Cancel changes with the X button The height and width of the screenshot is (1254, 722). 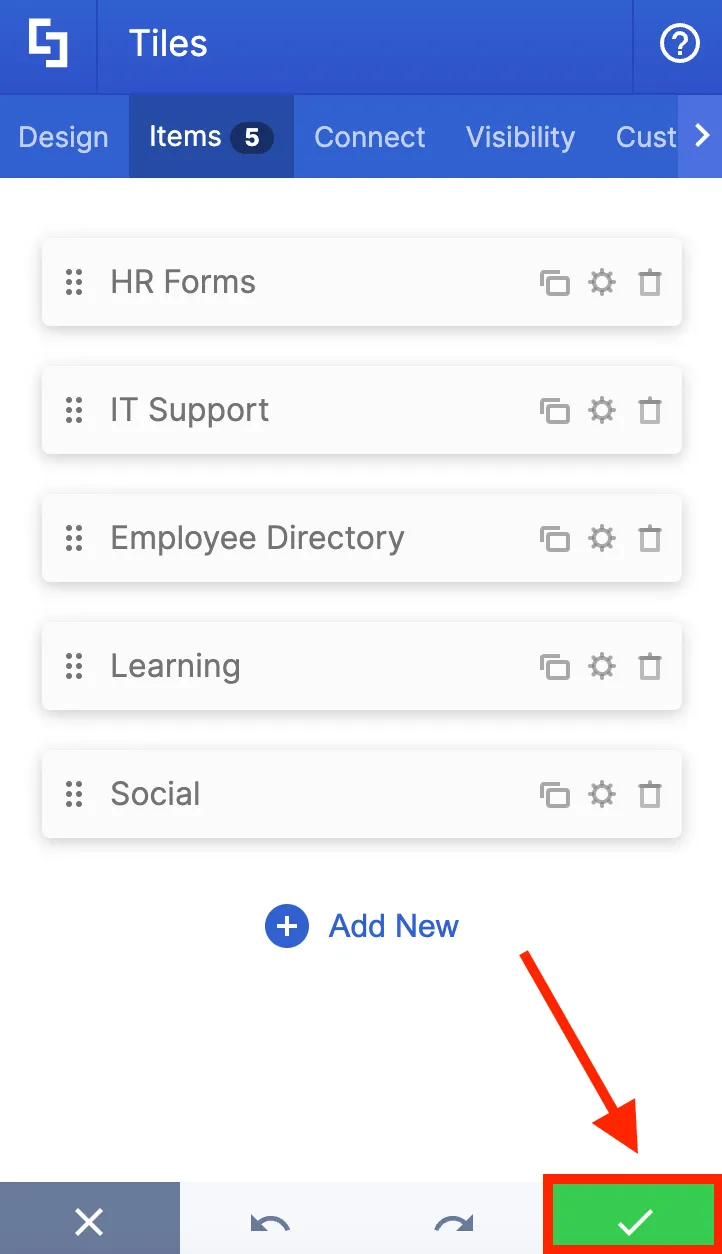click(89, 1220)
